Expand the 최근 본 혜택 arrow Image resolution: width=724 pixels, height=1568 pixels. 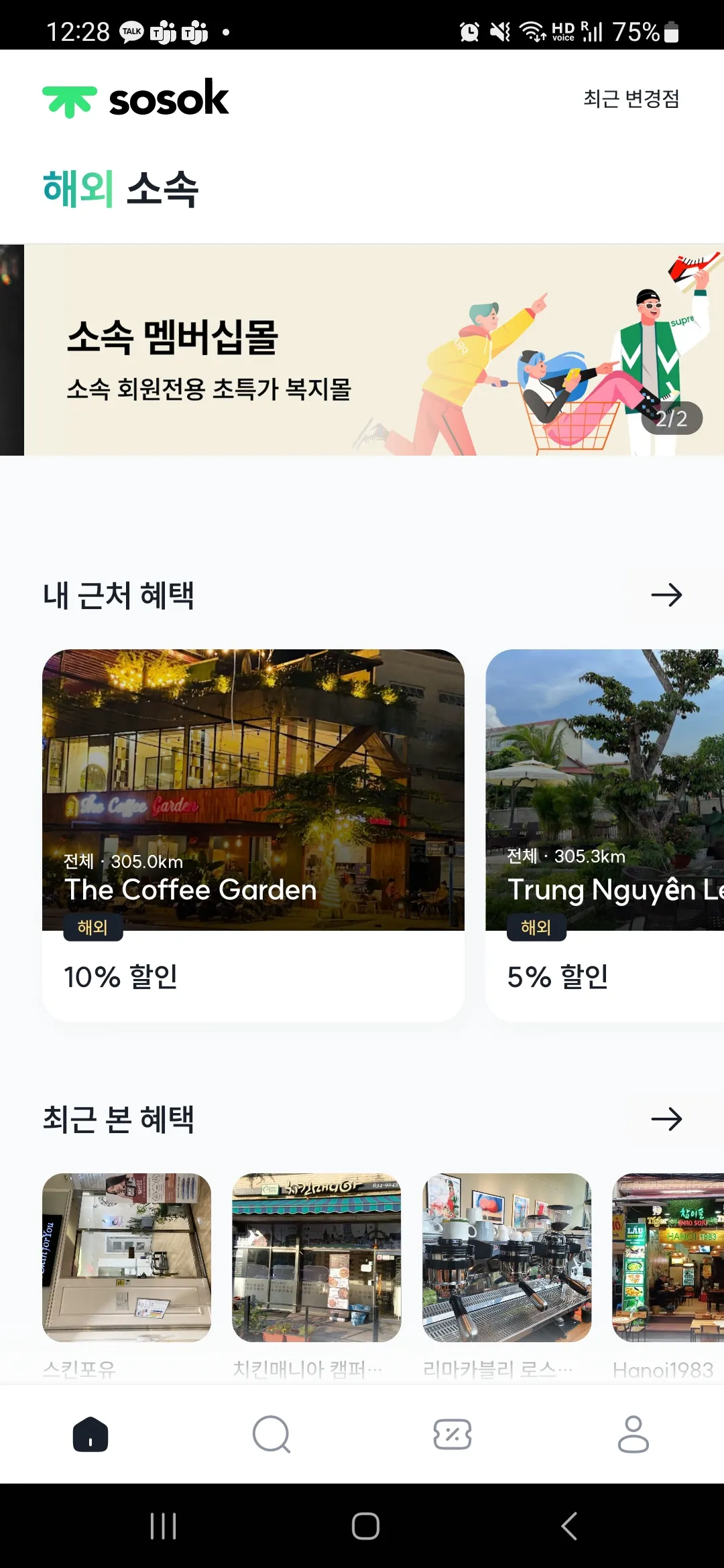[666, 1119]
